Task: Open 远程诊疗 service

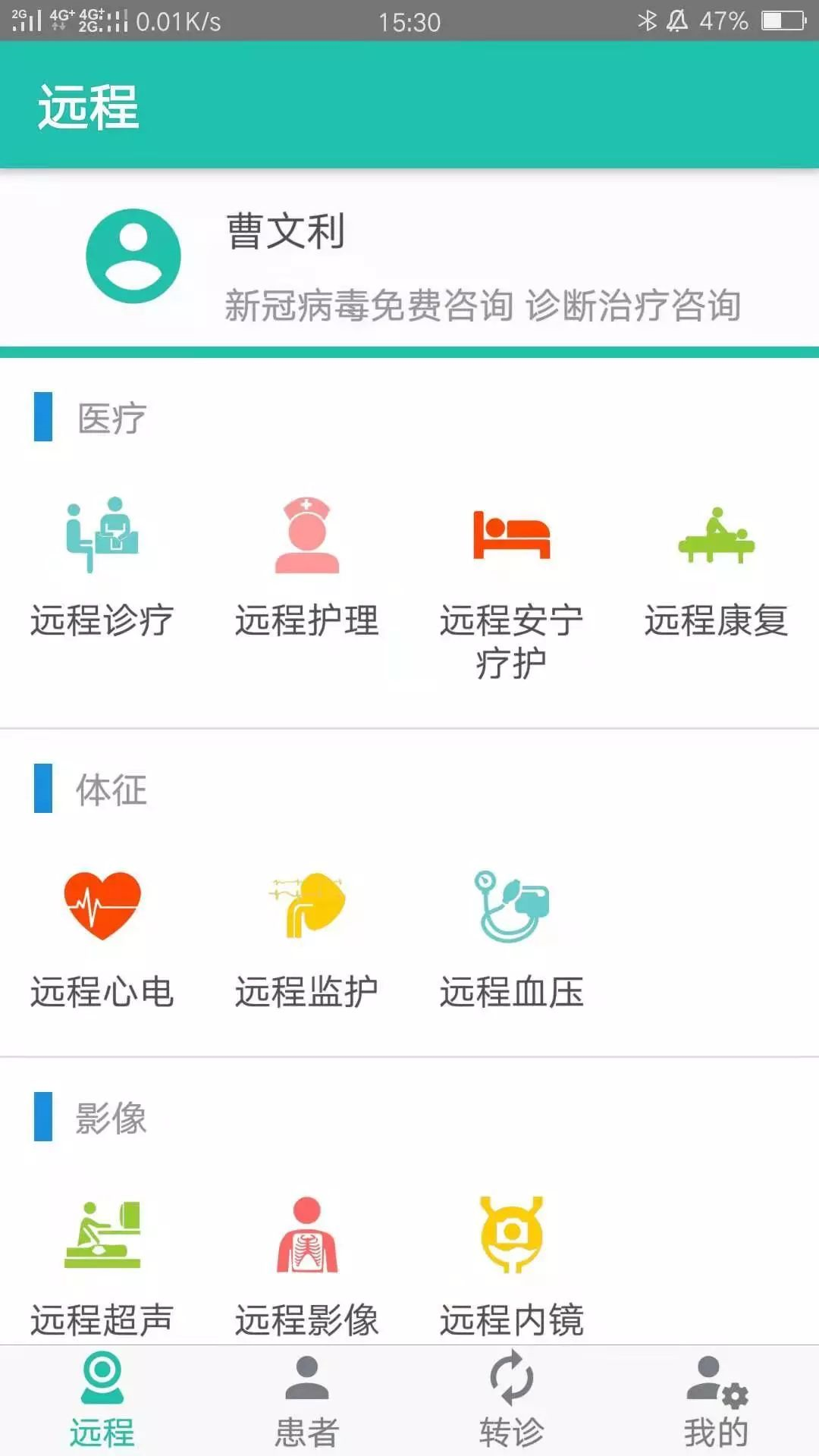Action: click(102, 567)
